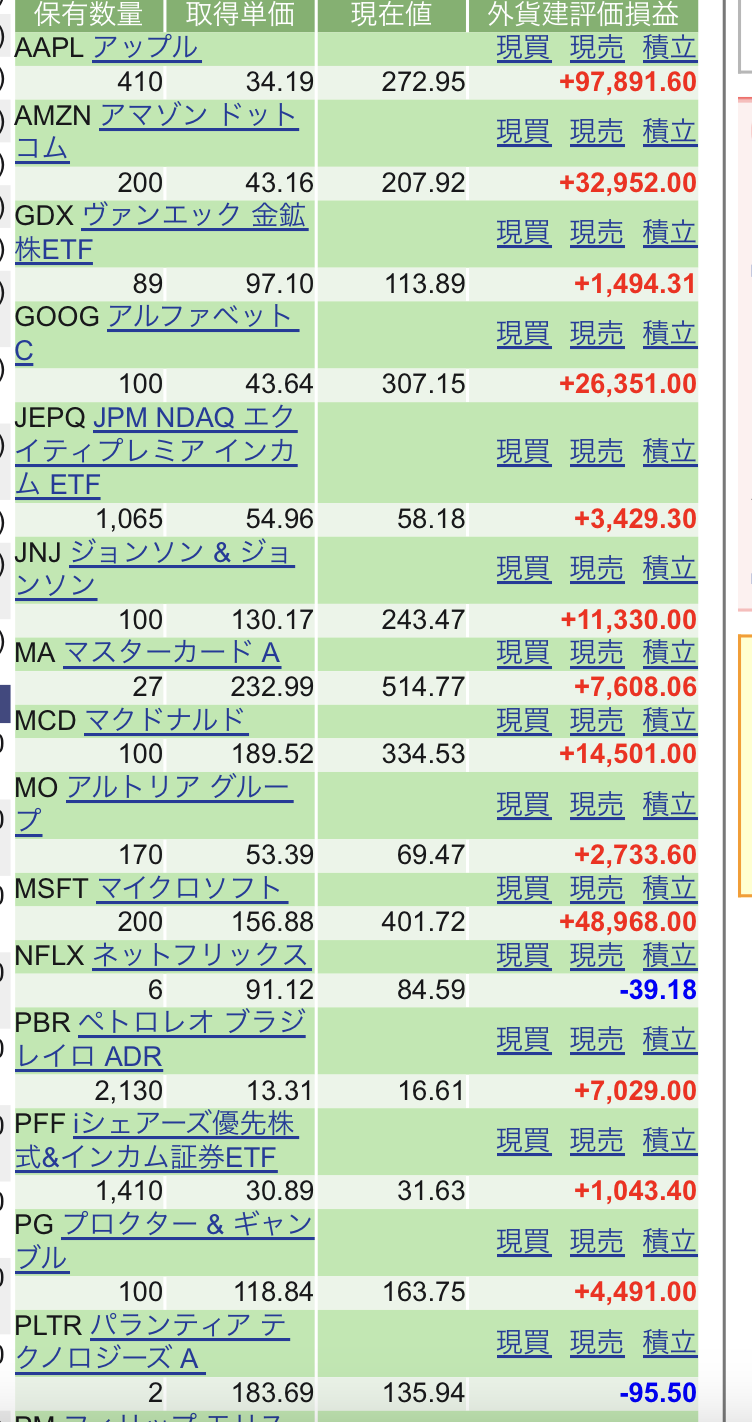Tap 現売 for MA マスターカード
The width and height of the screenshot is (752, 1422).
pos(597,654)
